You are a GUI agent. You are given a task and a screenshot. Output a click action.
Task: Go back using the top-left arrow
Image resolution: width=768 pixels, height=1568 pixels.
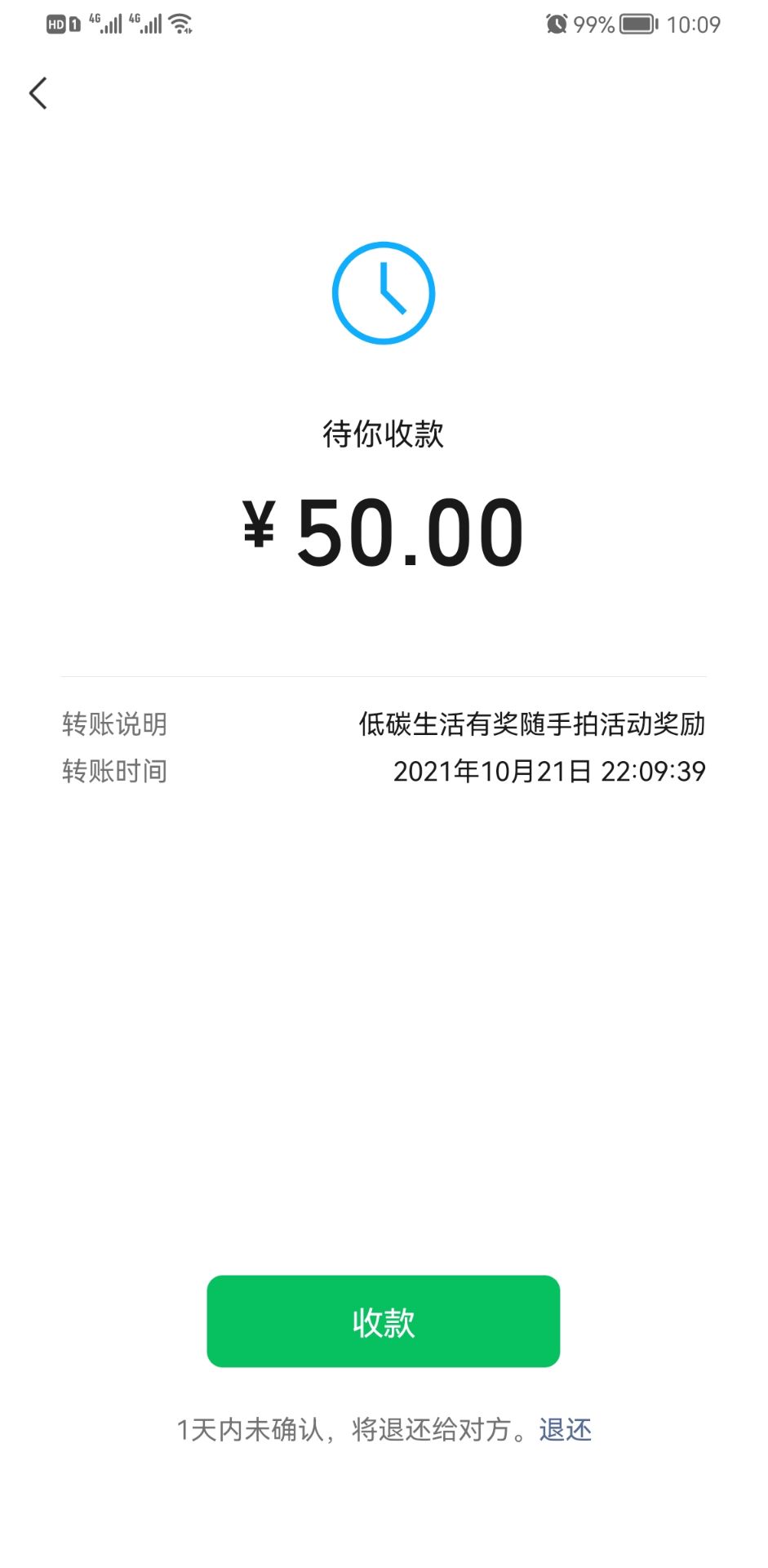[x=38, y=93]
